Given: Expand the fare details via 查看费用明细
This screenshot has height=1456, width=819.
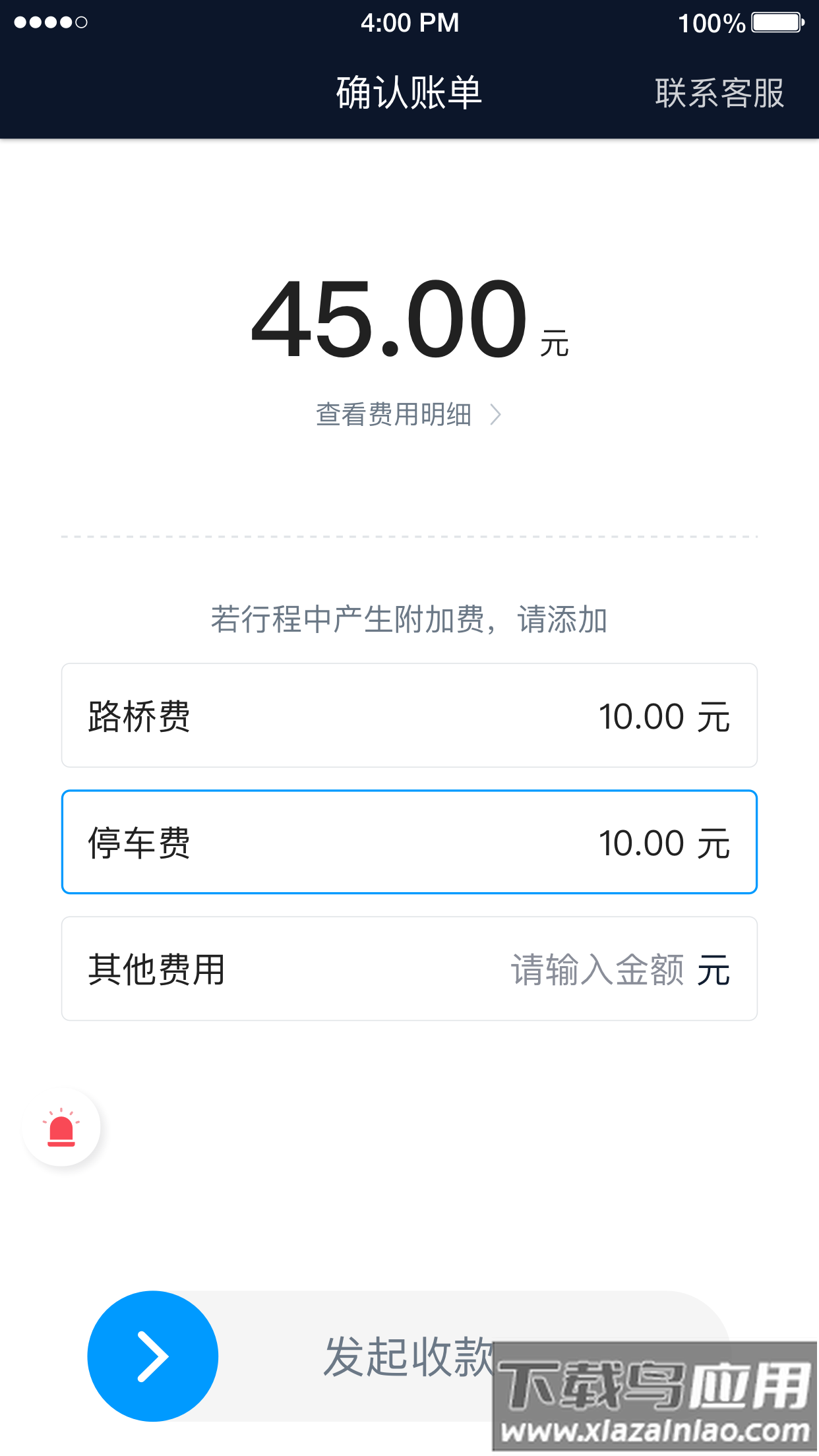Looking at the screenshot, I should click(x=393, y=415).
